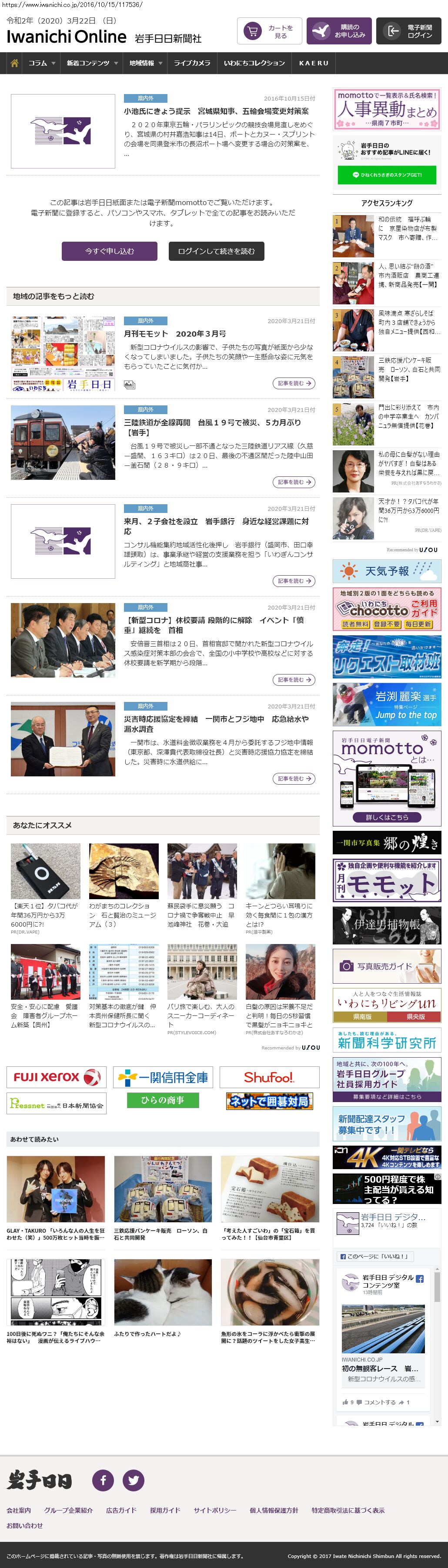Go to いわにちコレクション
448x1568 pixels.
click(254, 63)
